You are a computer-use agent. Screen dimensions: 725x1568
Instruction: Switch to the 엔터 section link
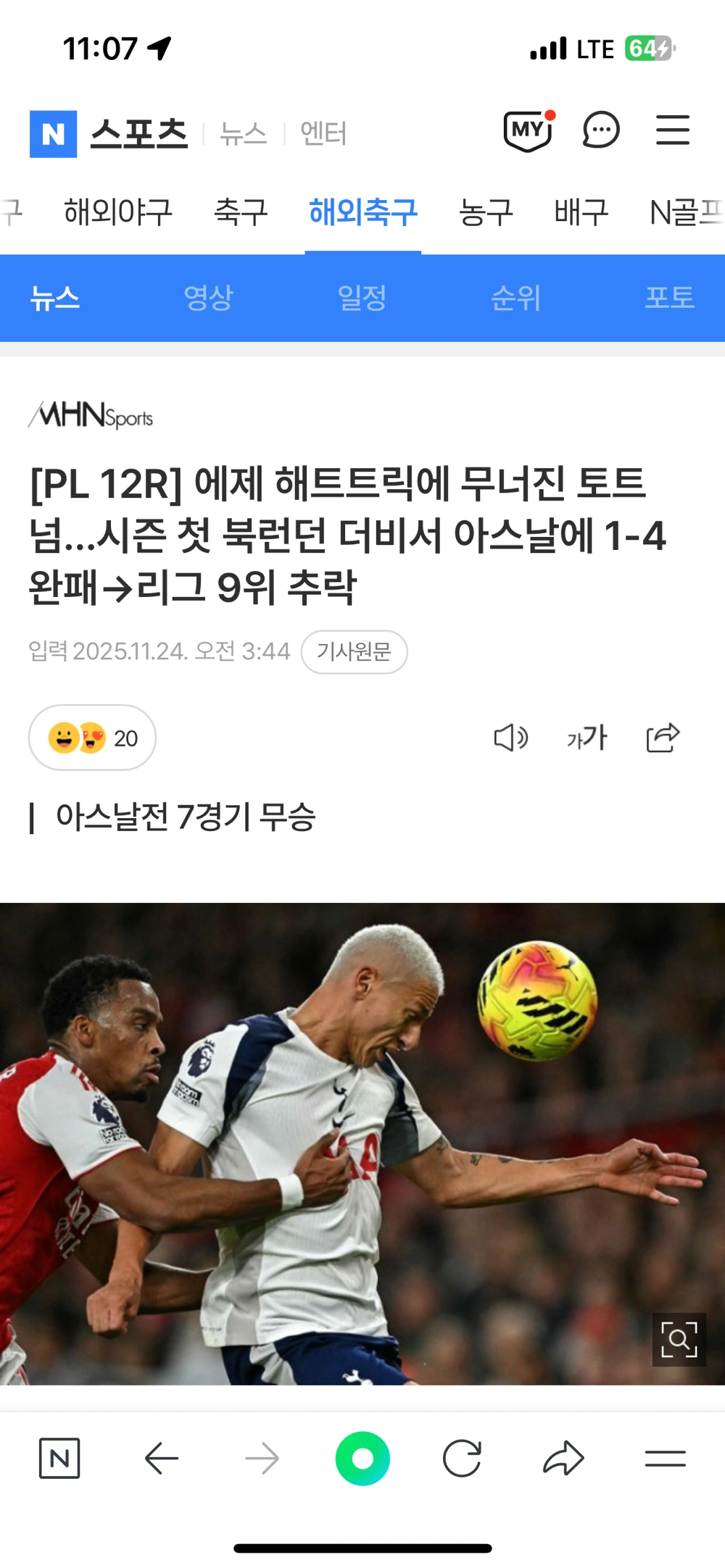[x=323, y=134]
